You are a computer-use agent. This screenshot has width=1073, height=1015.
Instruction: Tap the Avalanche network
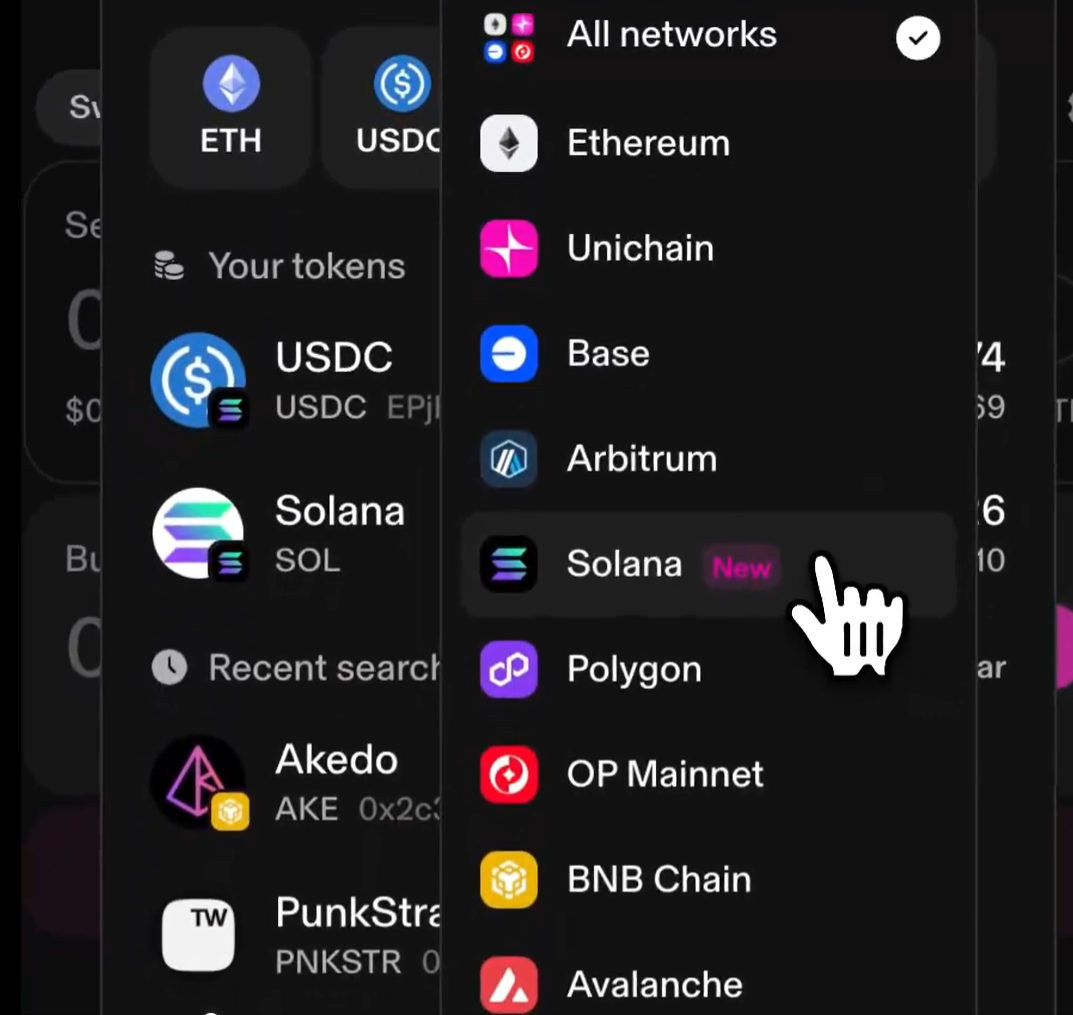pos(654,984)
